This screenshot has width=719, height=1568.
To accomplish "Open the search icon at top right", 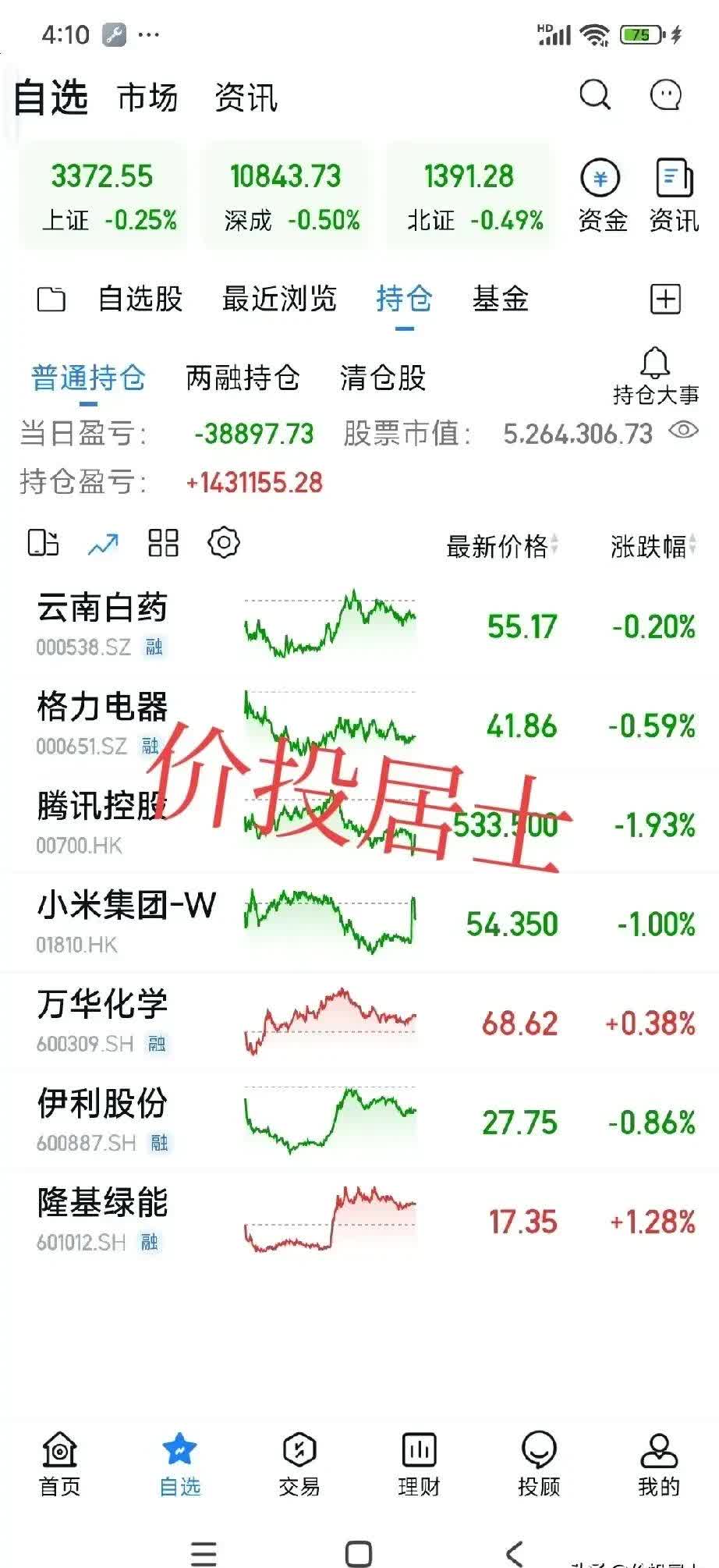I will point(595,96).
